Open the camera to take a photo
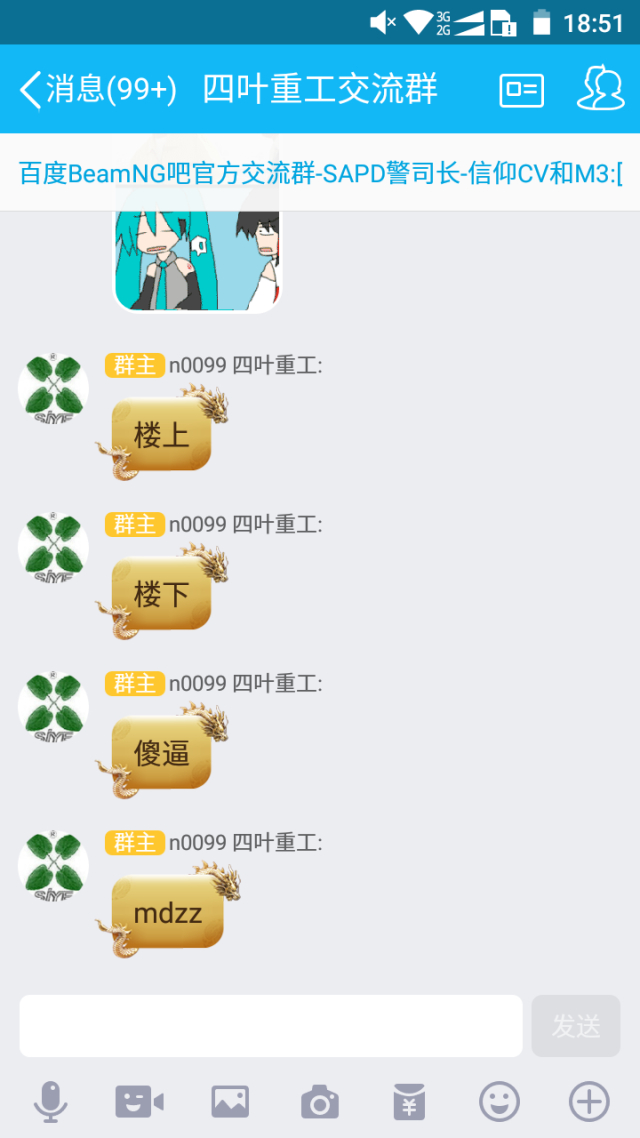640x1138 pixels. tap(320, 1102)
